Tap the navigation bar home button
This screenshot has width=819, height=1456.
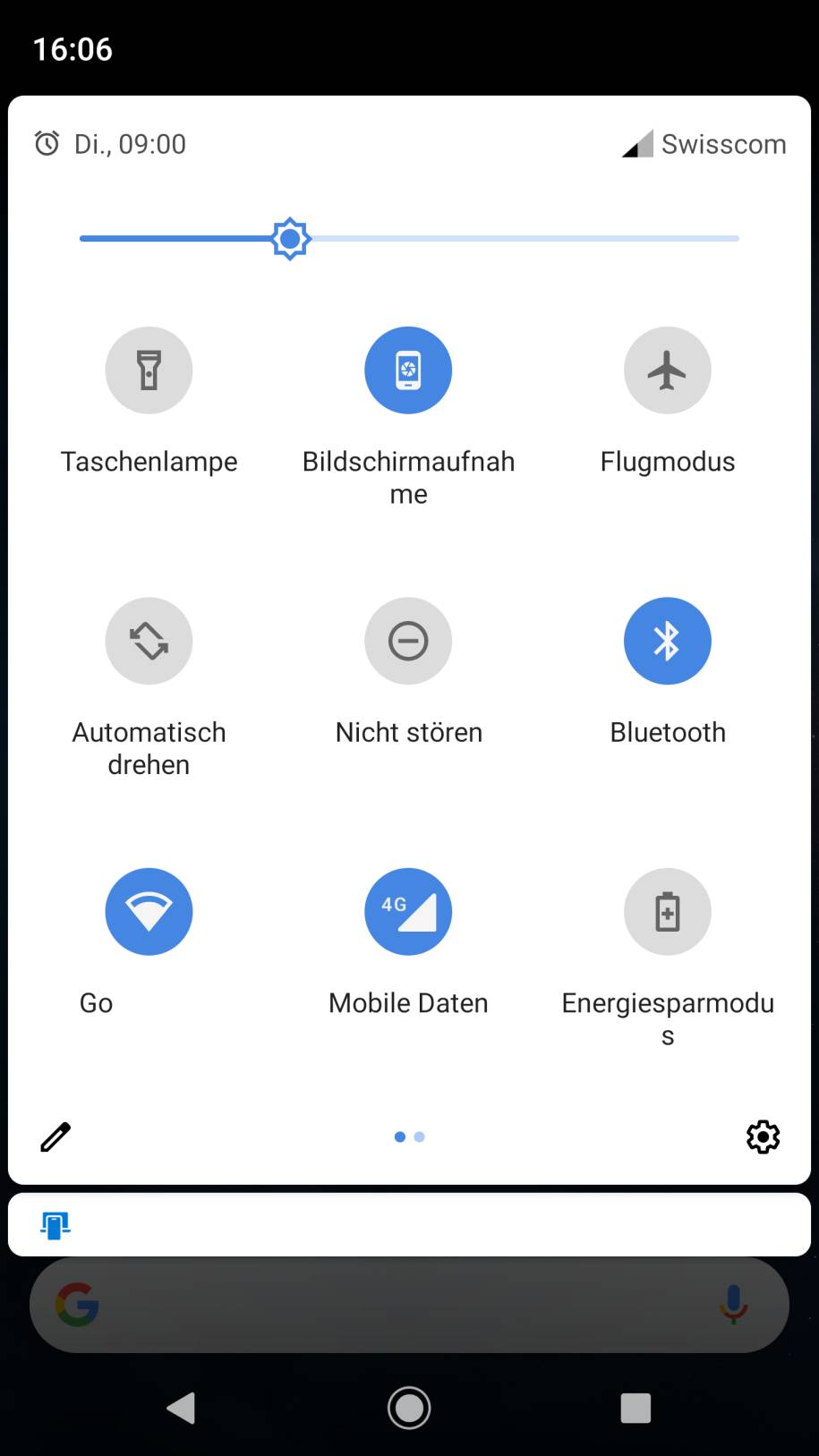point(409,1408)
